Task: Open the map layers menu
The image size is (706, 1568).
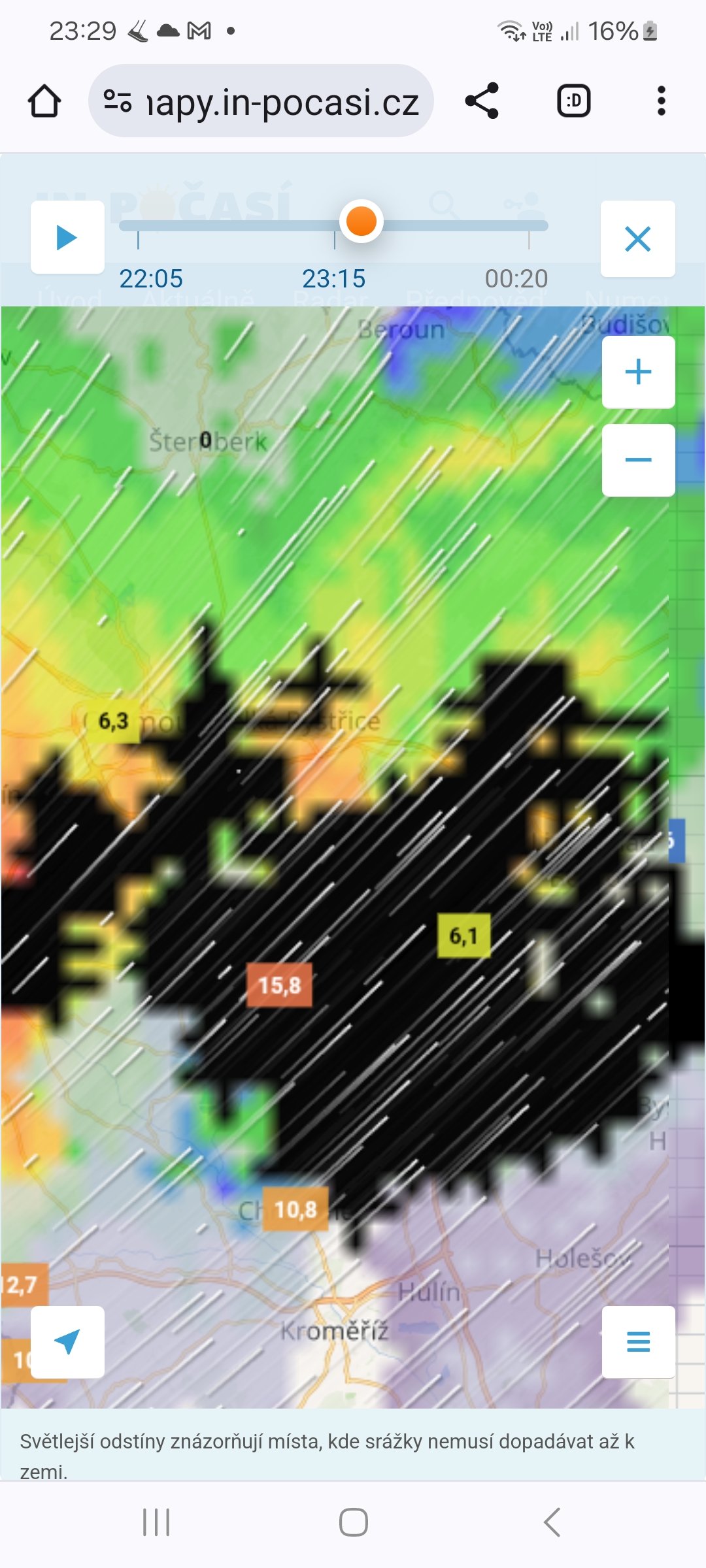Action: [x=638, y=1342]
